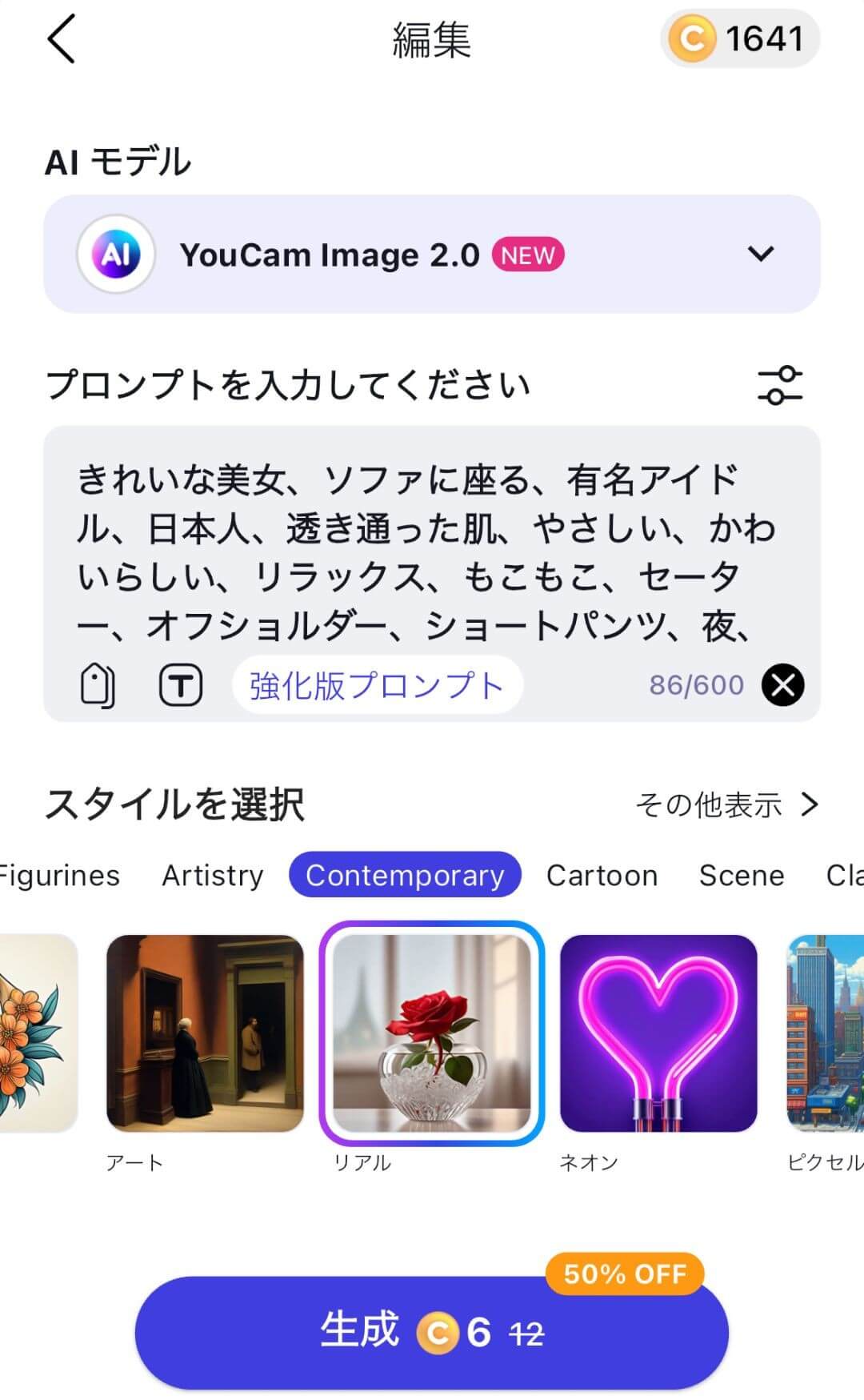The width and height of the screenshot is (864, 1400).
Task: Tap the coin icon on the 生成 button
Action: tap(437, 1331)
